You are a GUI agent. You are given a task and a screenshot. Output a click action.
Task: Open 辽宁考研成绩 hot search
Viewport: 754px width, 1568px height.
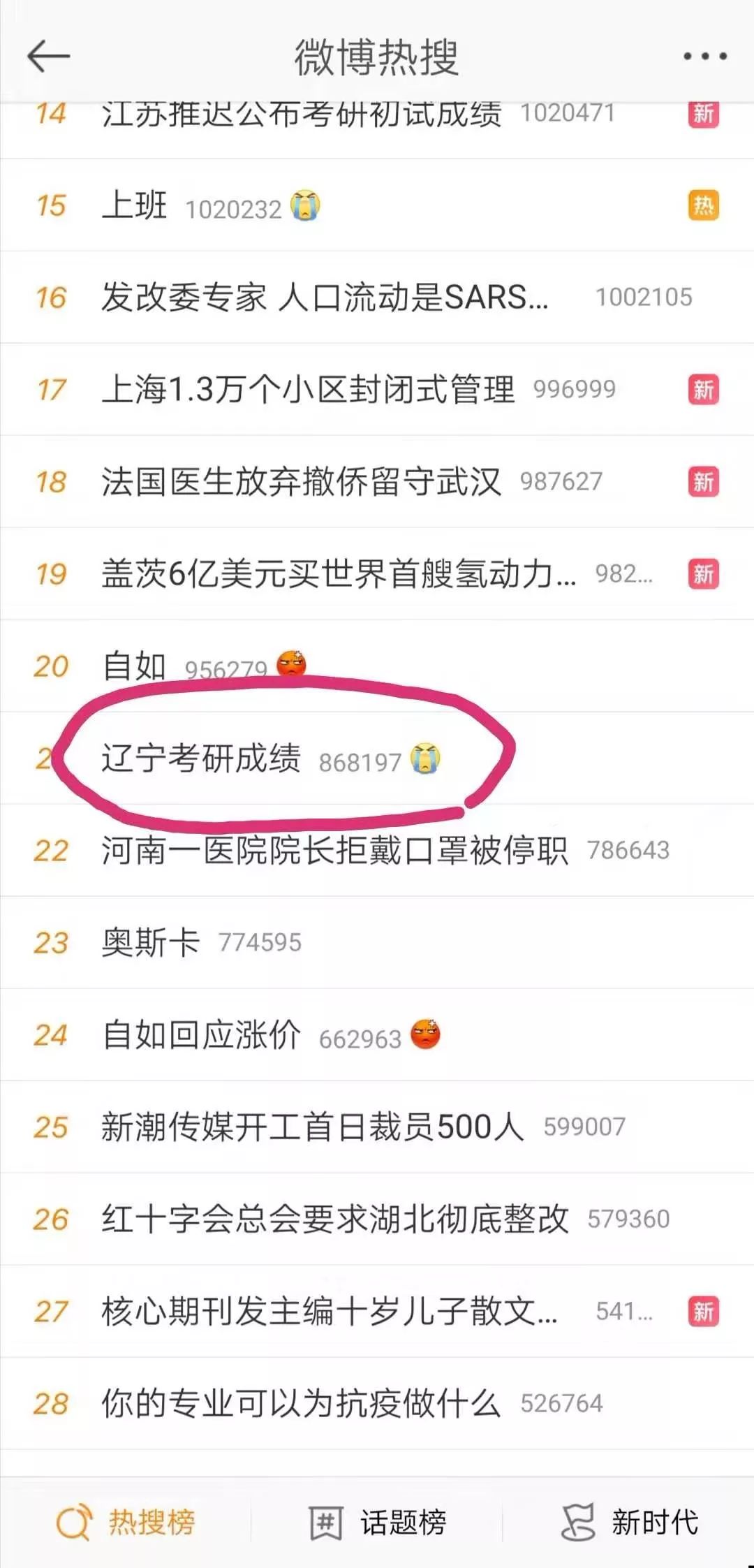click(201, 759)
